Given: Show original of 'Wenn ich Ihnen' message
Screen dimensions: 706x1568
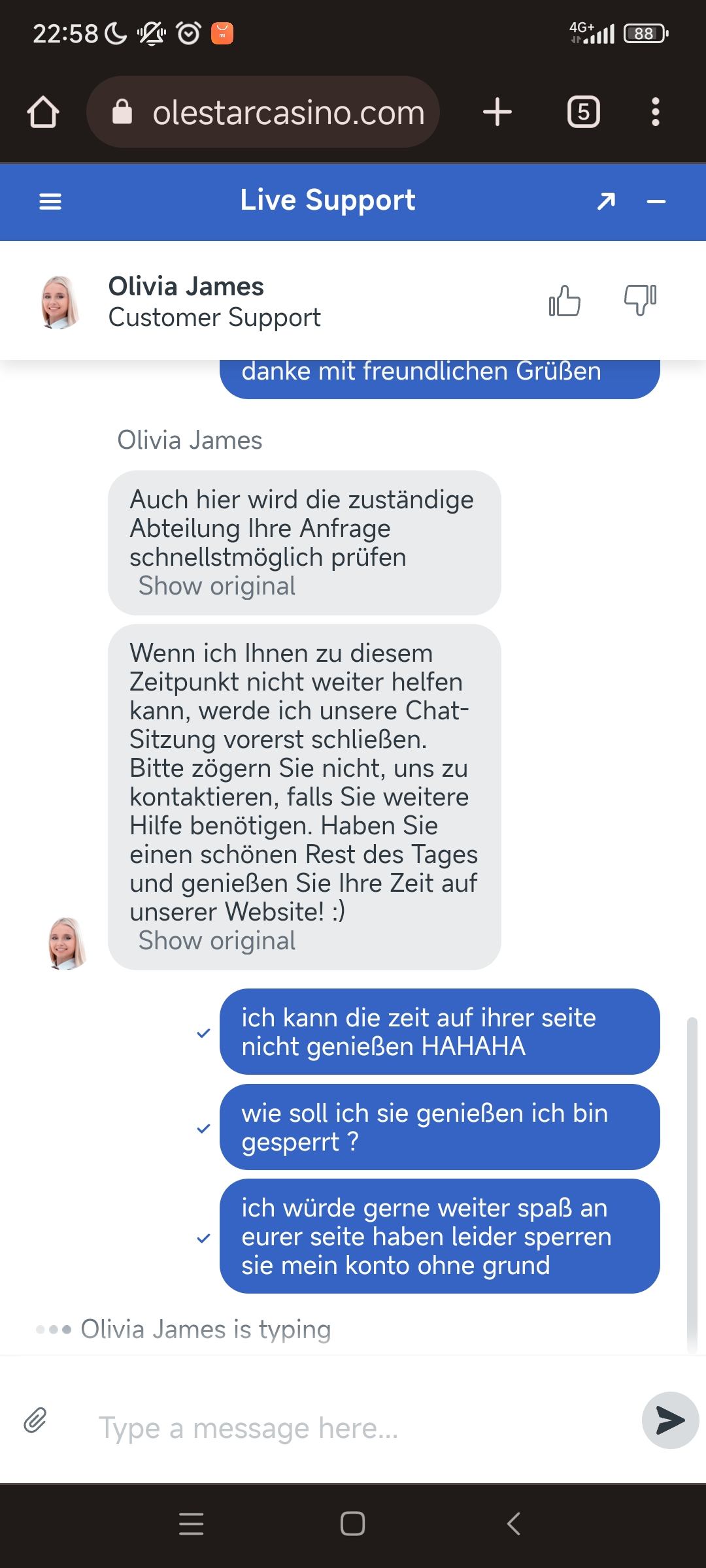Looking at the screenshot, I should 216,941.
